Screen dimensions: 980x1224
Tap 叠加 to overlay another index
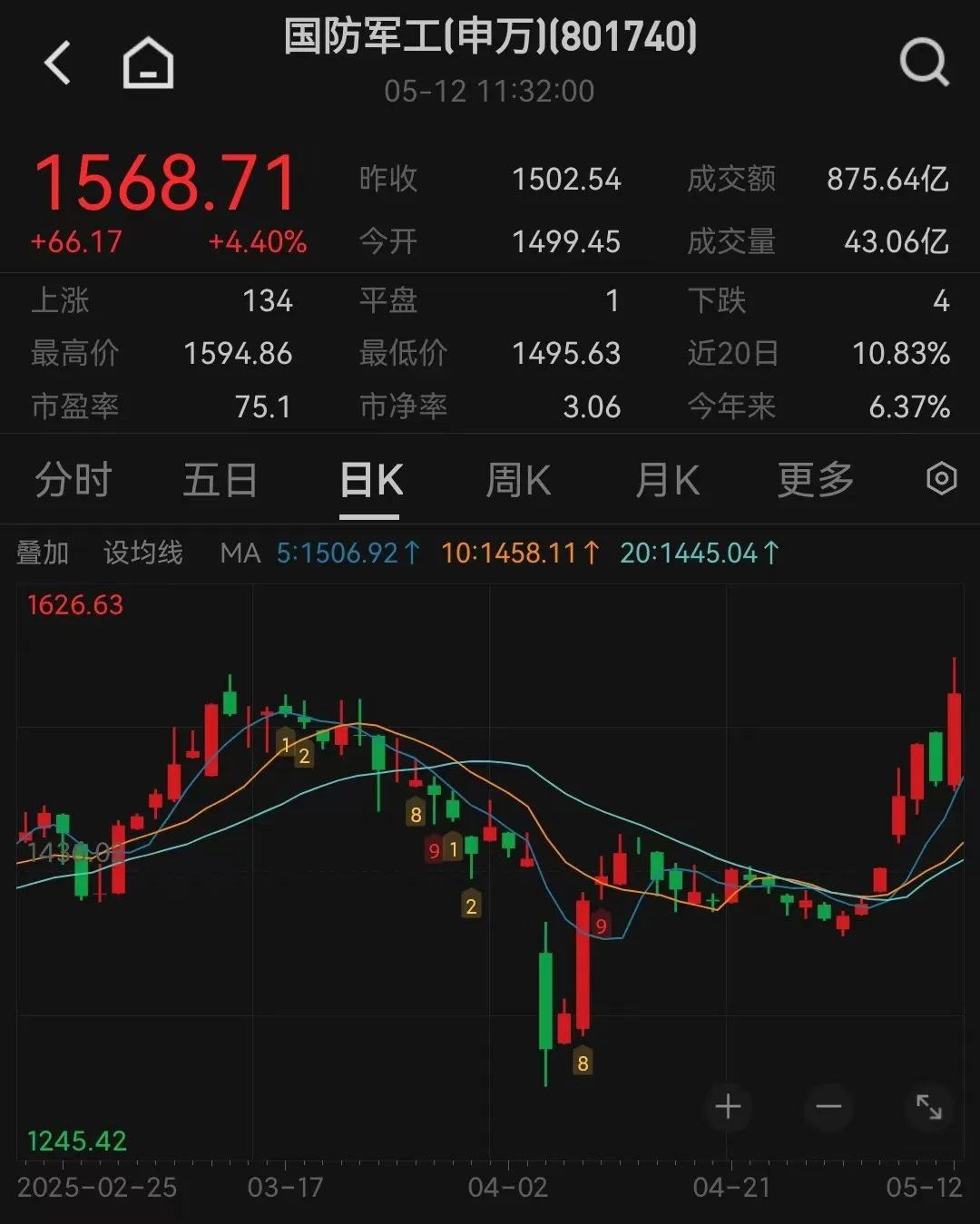(43, 553)
